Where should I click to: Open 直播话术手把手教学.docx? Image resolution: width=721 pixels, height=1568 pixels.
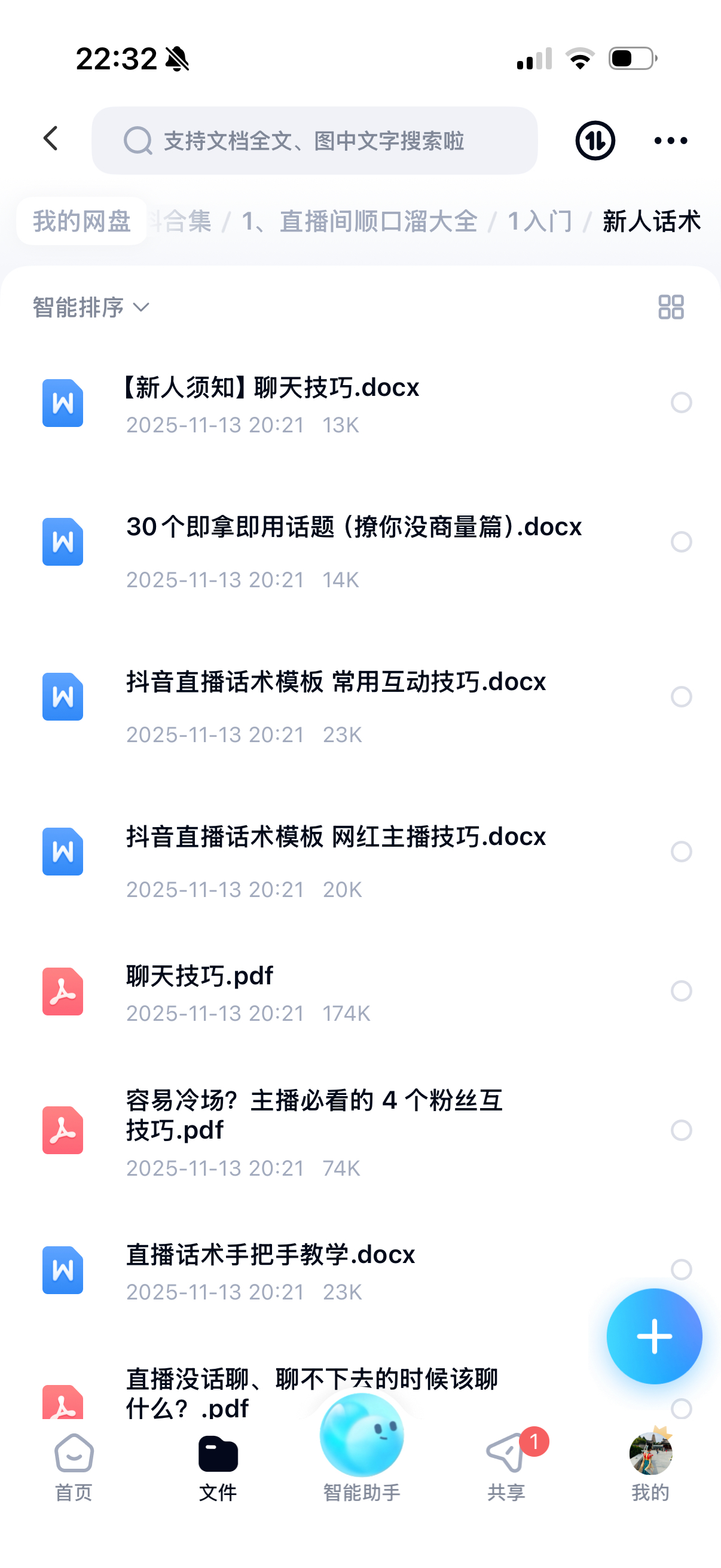tap(270, 1255)
